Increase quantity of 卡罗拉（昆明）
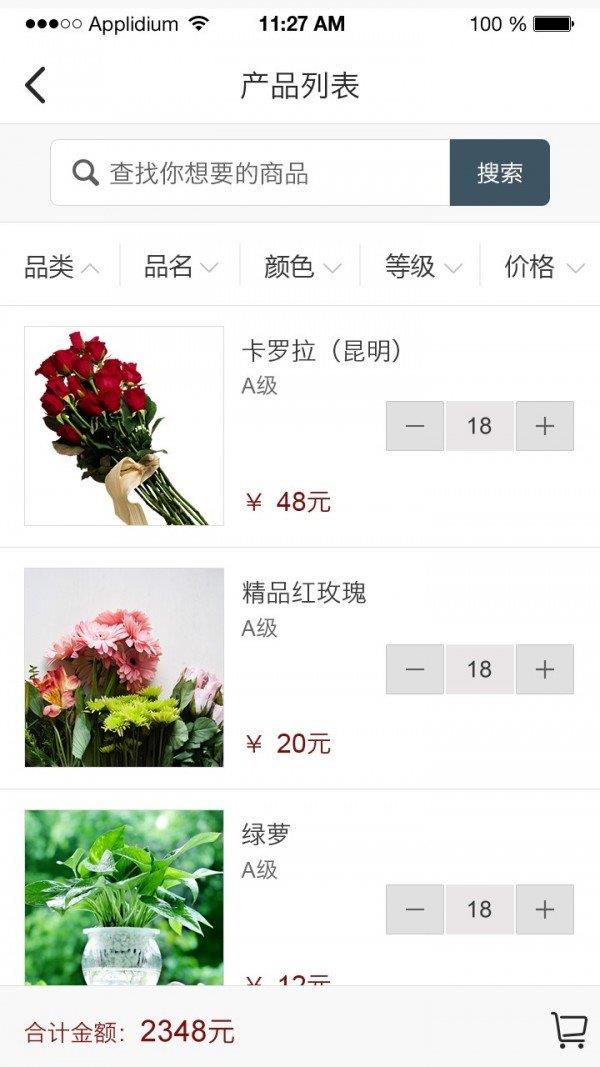Screen dimensions: 600x1067 [544, 426]
